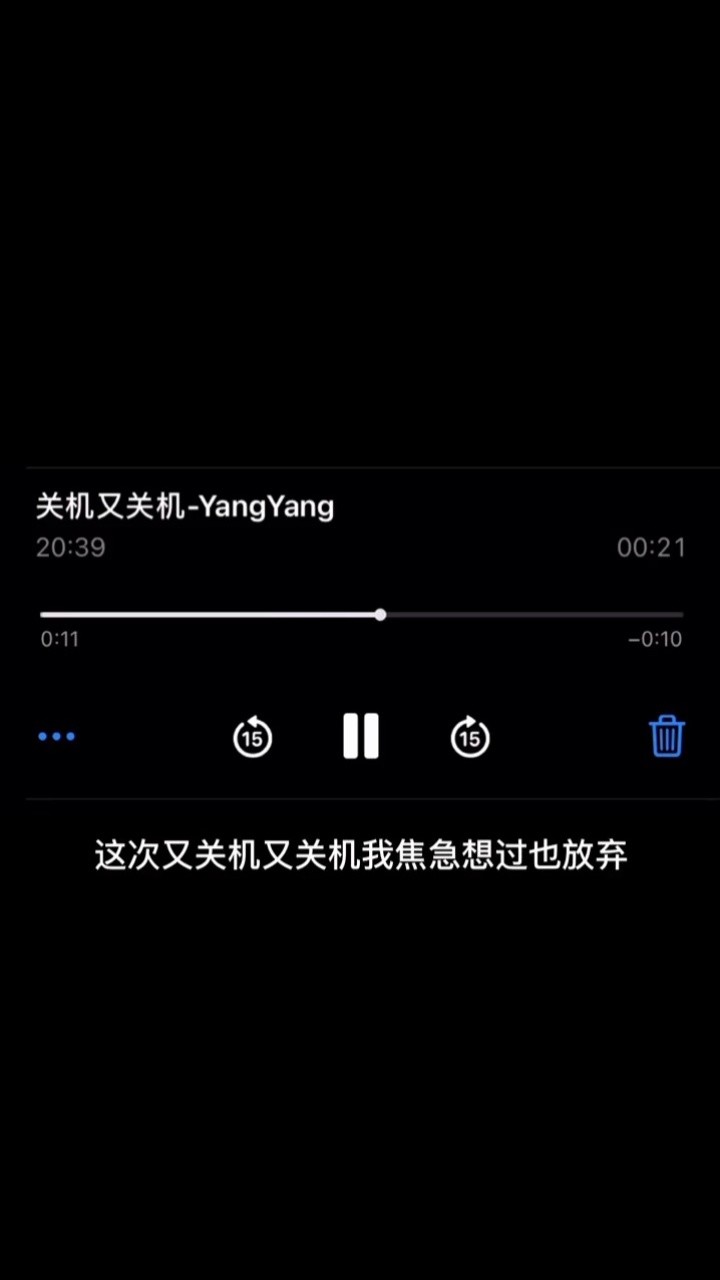This screenshot has height=1280, width=720.
Task: Tap the 0:11 elapsed time label
Action: [x=59, y=639]
